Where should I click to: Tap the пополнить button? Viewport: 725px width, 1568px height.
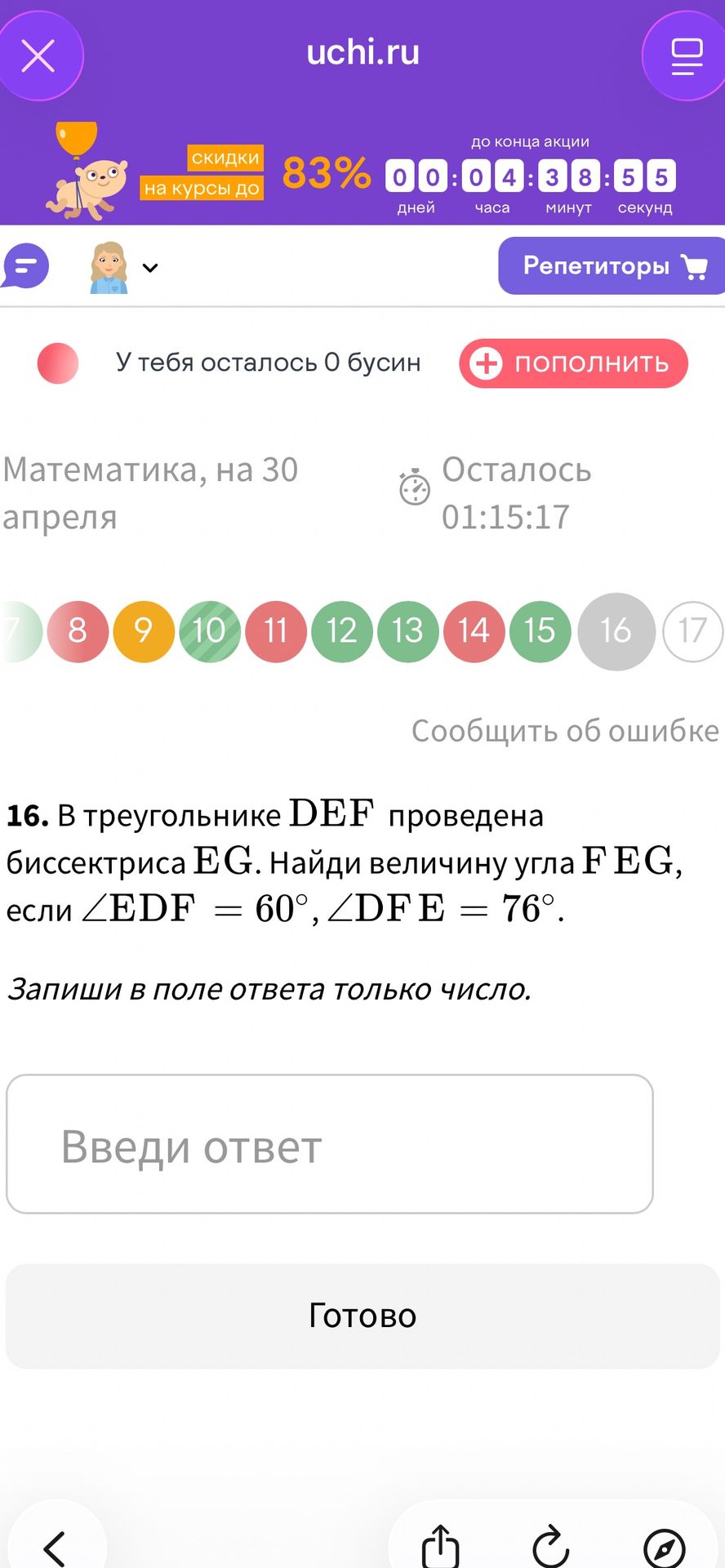pos(573,363)
